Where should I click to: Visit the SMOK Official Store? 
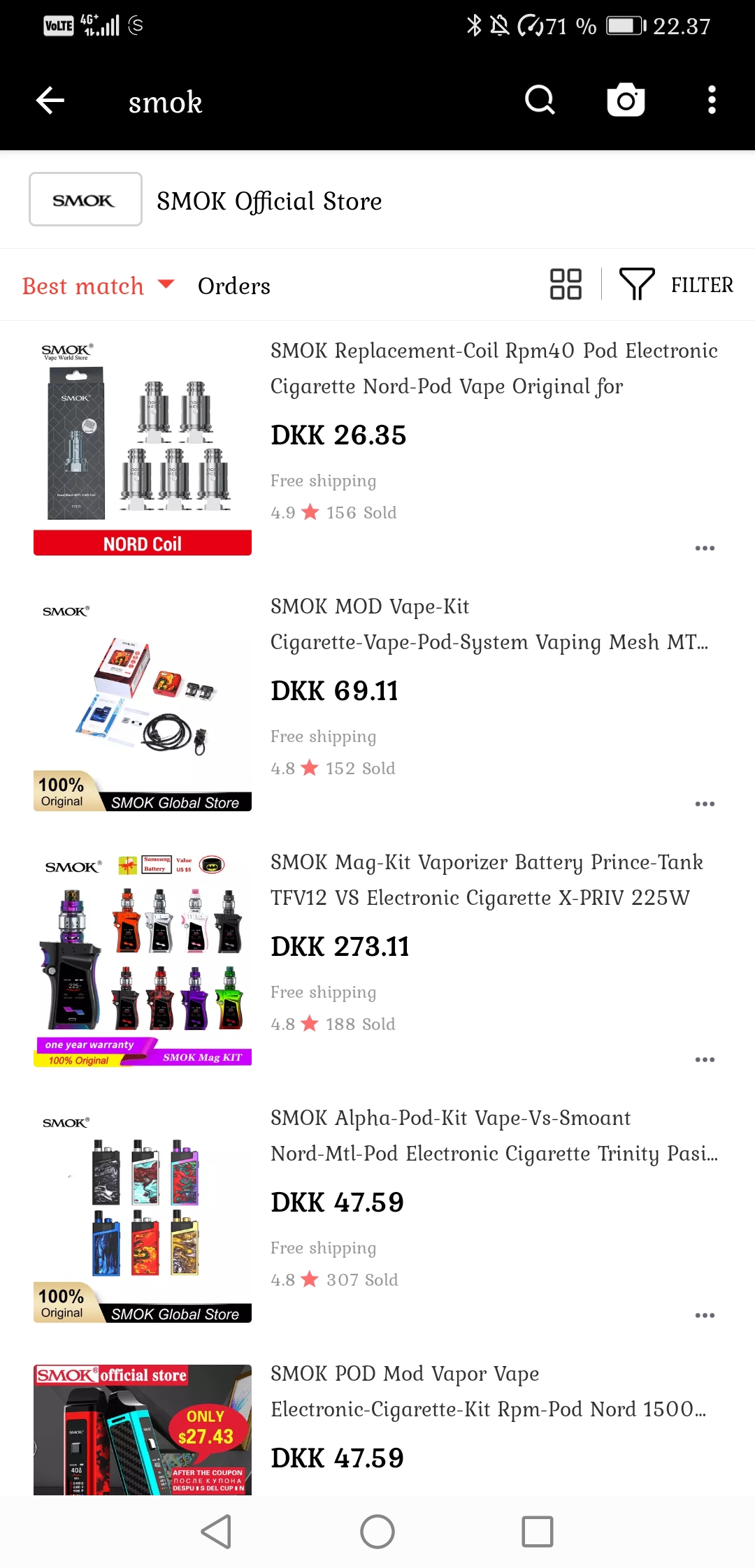[x=269, y=201]
